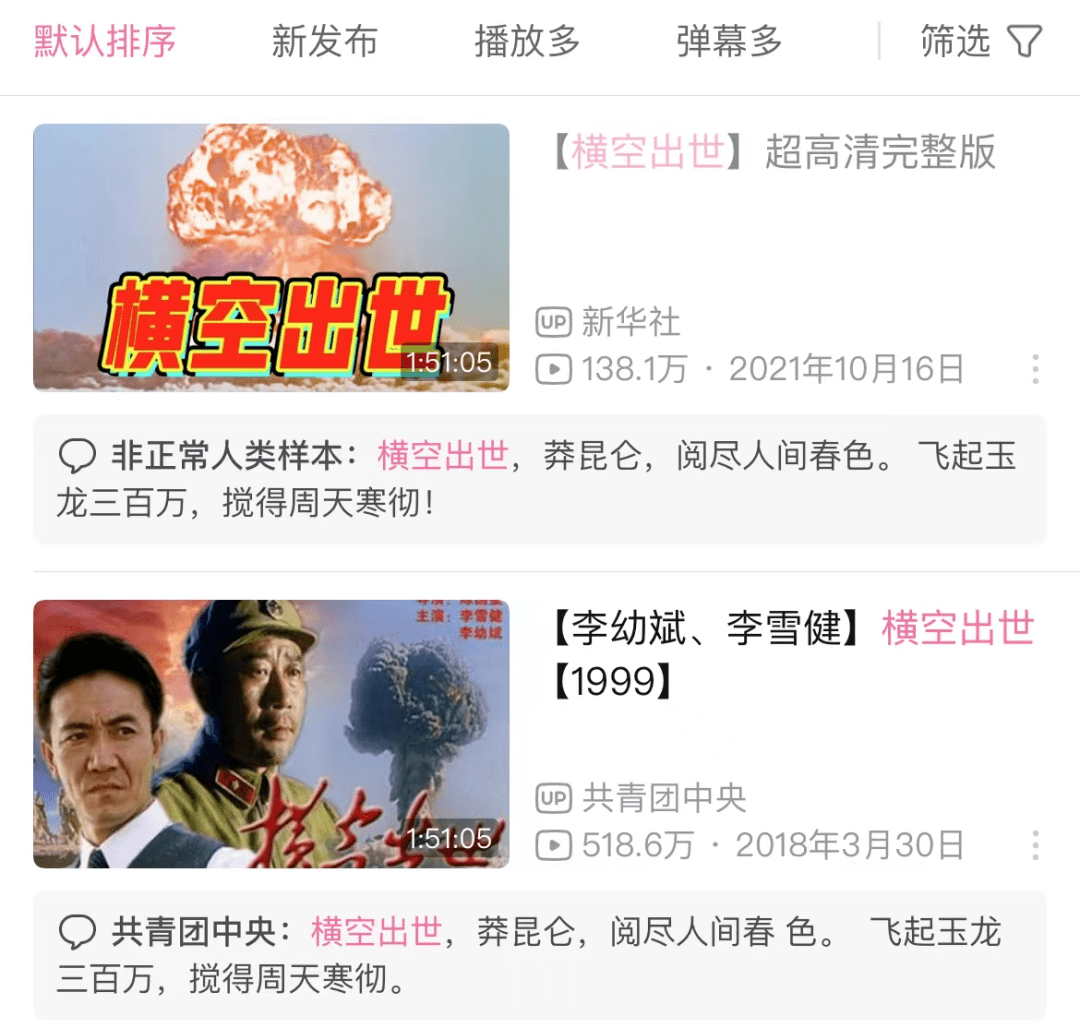The image size is (1080, 1028).
Task: Open more options for the 共青团中央 video
Action: click(x=1035, y=845)
